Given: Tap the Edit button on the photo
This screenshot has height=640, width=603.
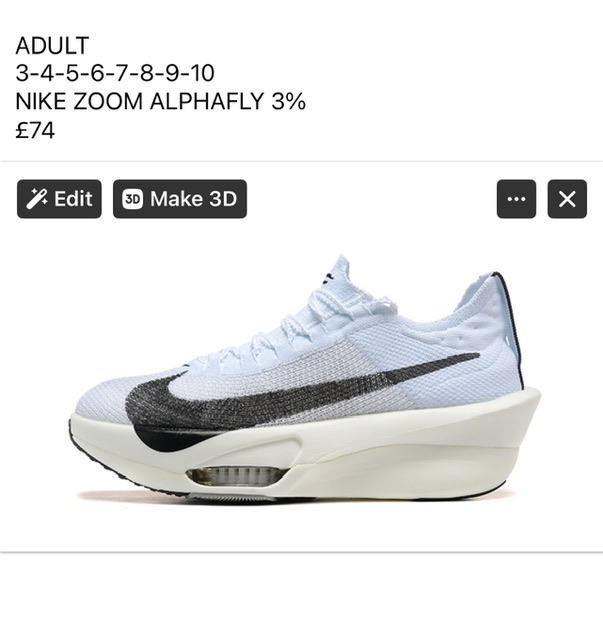Looking at the screenshot, I should pos(59,199).
